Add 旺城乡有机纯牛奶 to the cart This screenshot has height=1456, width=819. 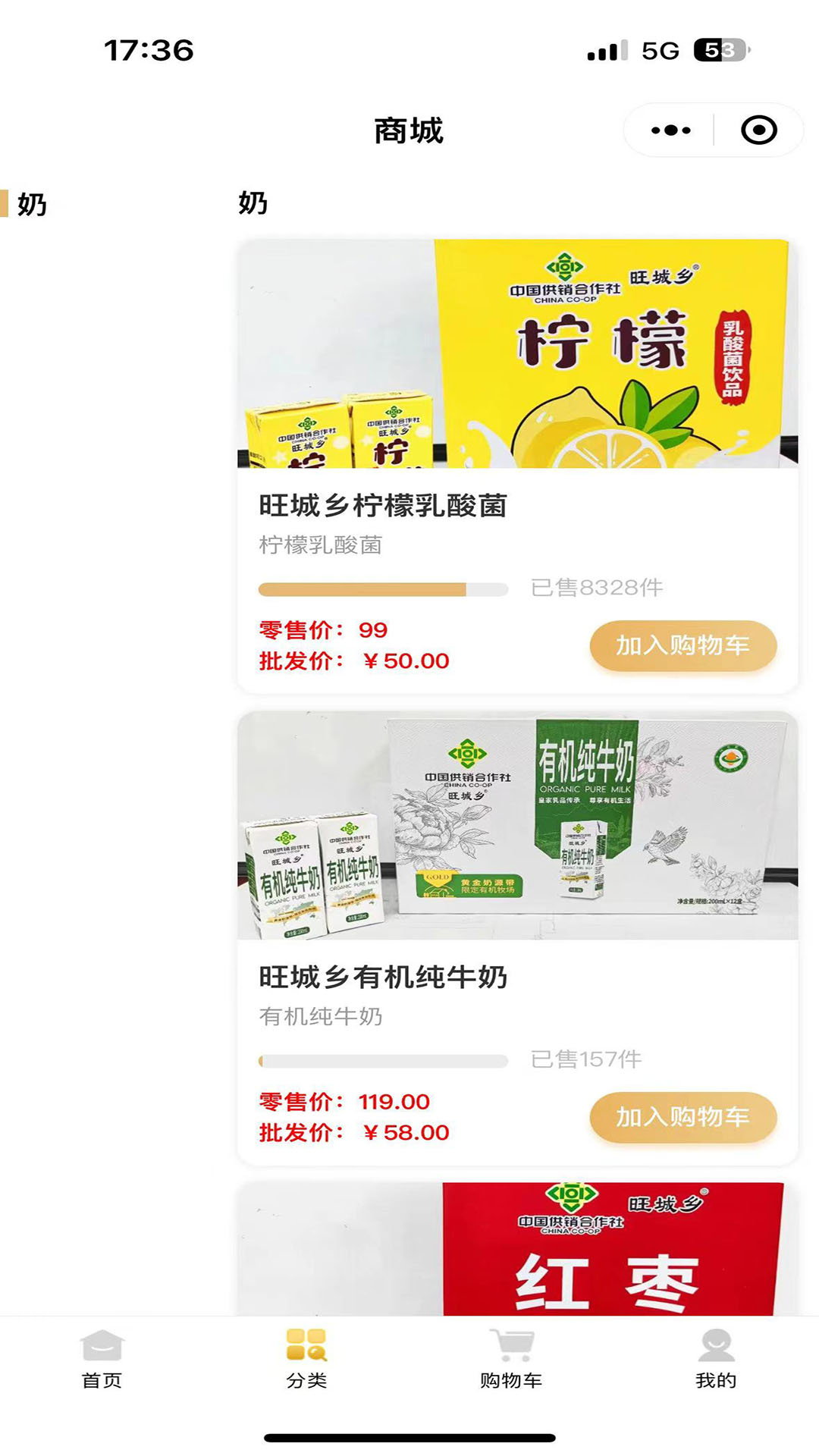point(682,1117)
